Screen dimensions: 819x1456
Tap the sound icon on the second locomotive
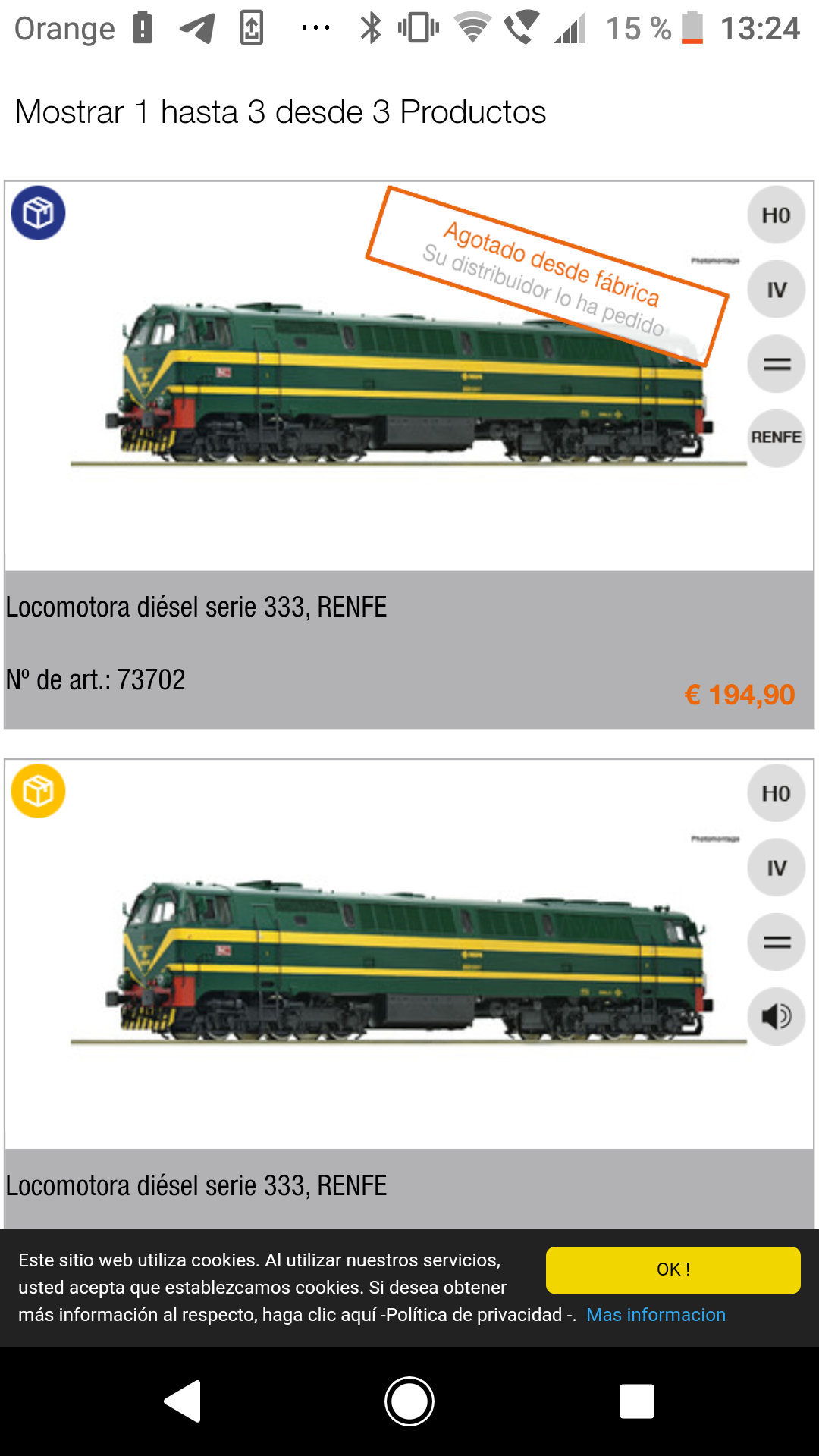(777, 1016)
